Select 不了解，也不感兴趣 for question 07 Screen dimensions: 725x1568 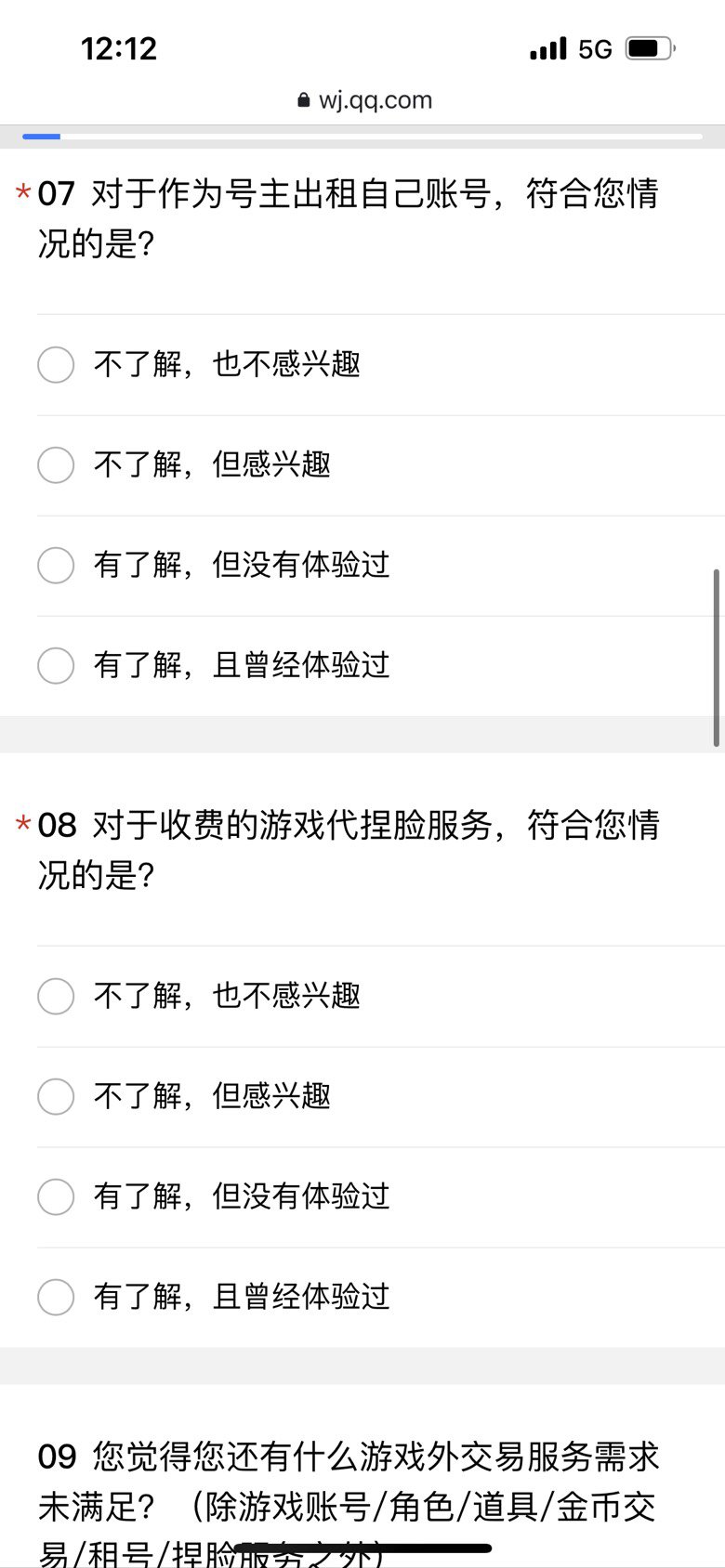coord(381,365)
